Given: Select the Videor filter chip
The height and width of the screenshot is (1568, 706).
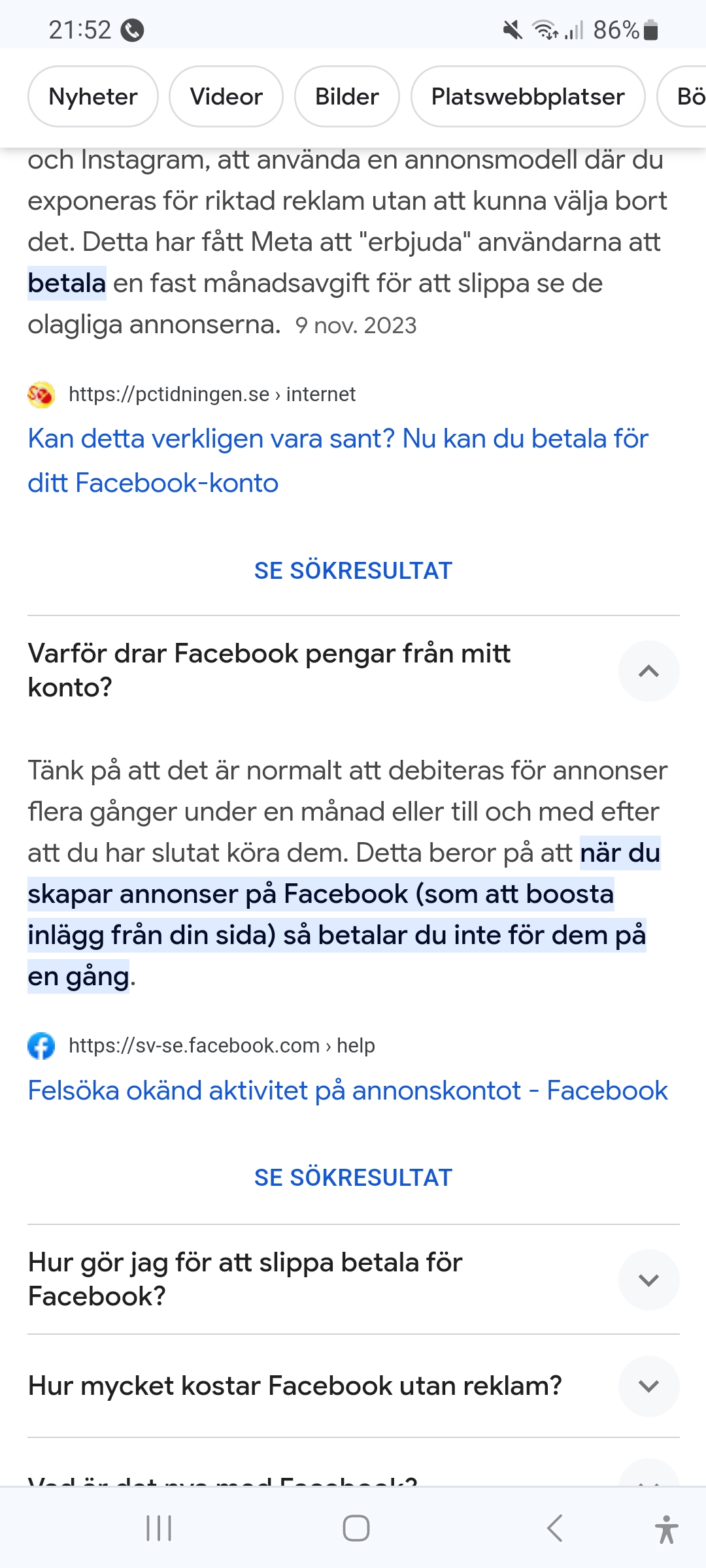Looking at the screenshot, I should [x=226, y=97].
